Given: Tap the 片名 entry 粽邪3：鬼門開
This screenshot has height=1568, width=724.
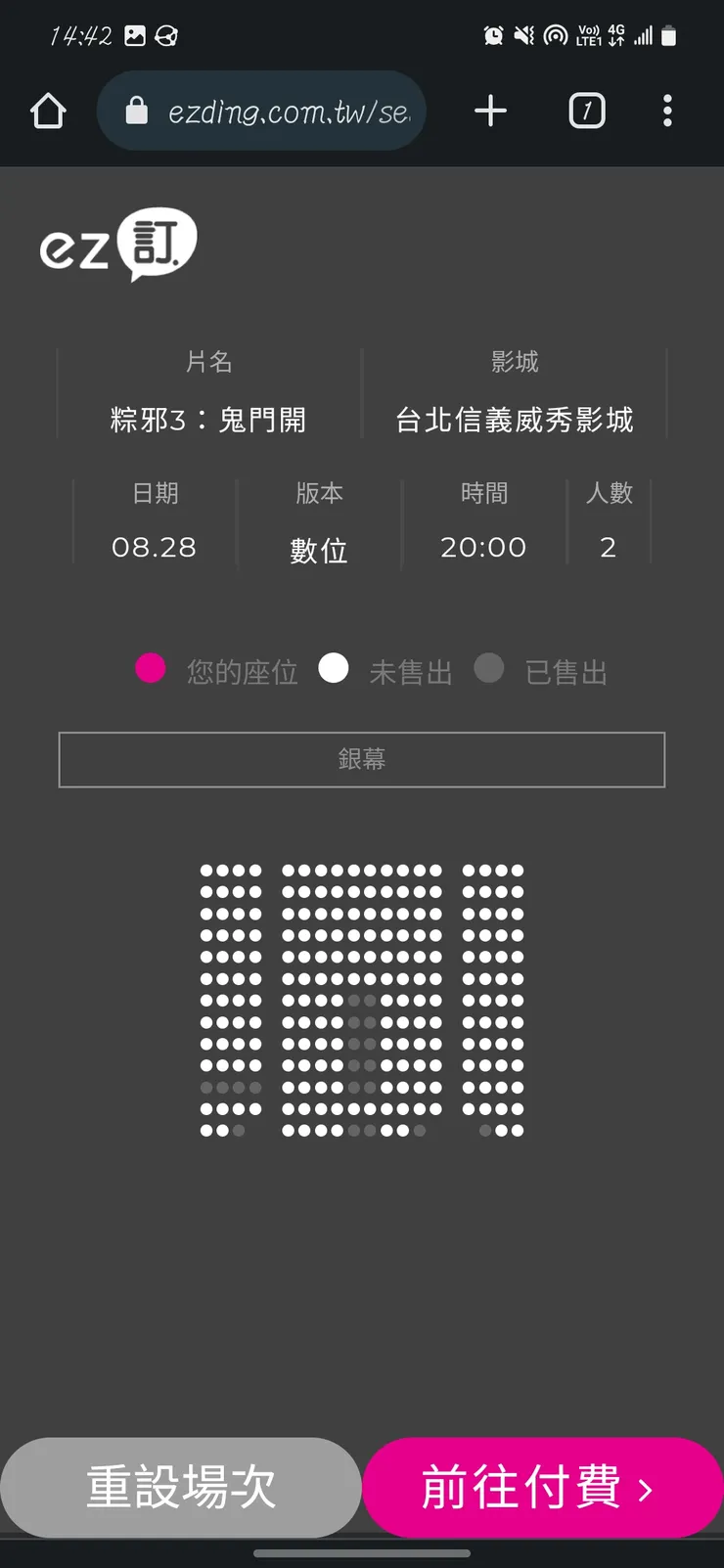Looking at the screenshot, I should point(208,420).
